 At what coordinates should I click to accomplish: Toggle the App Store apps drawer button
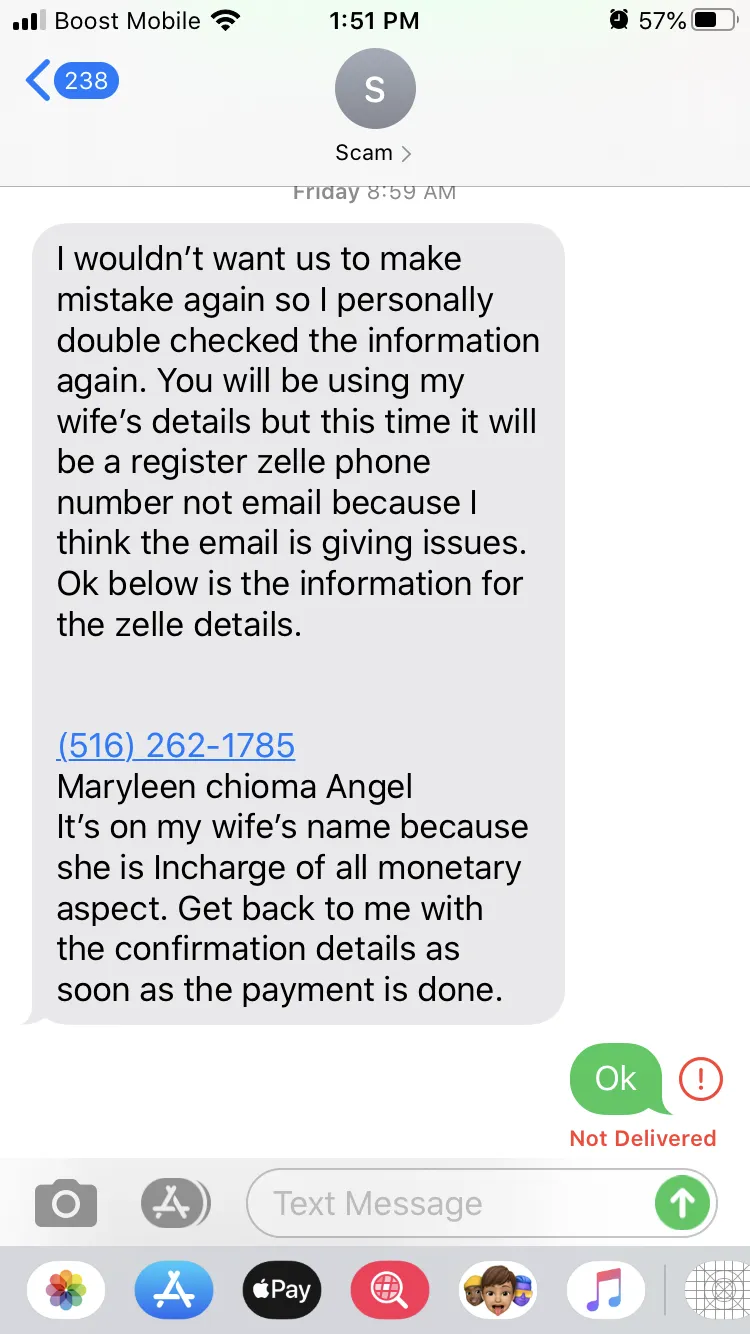pyautogui.click(x=176, y=1203)
